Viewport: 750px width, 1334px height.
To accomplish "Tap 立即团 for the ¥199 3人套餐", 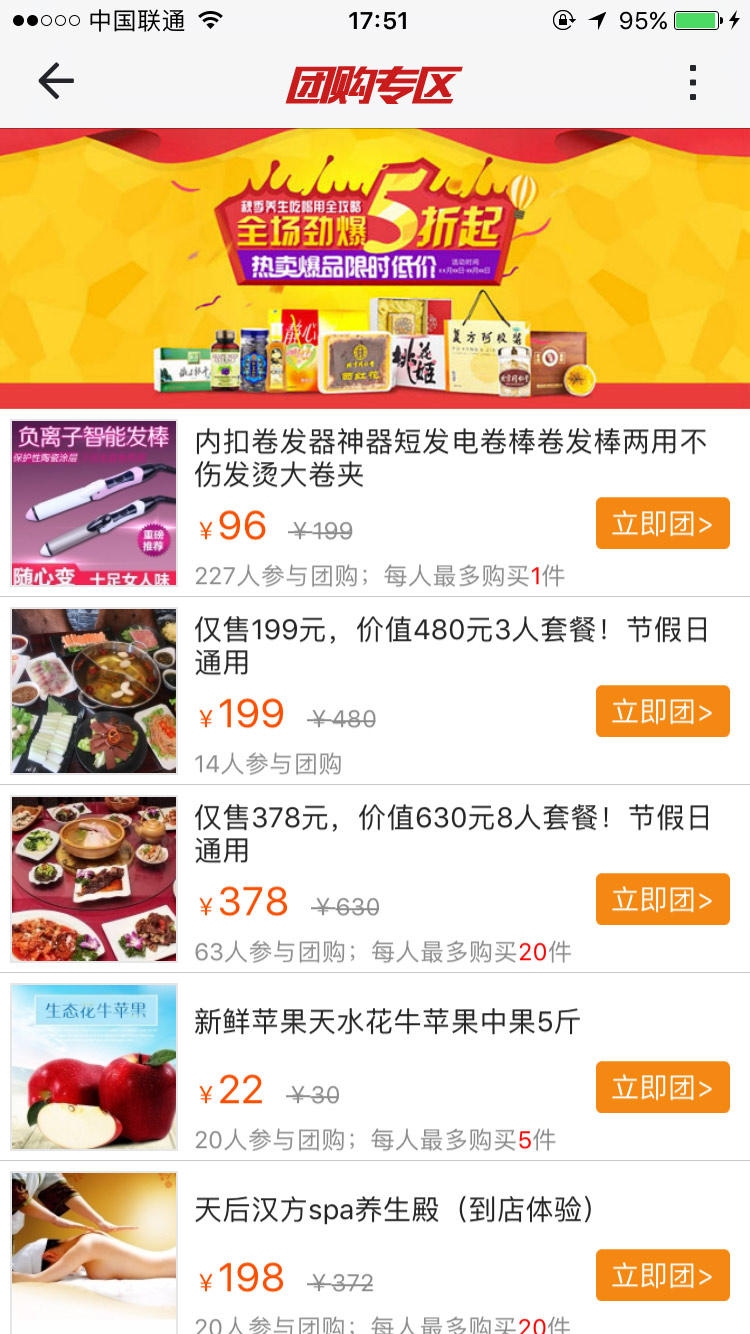I will (662, 711).
